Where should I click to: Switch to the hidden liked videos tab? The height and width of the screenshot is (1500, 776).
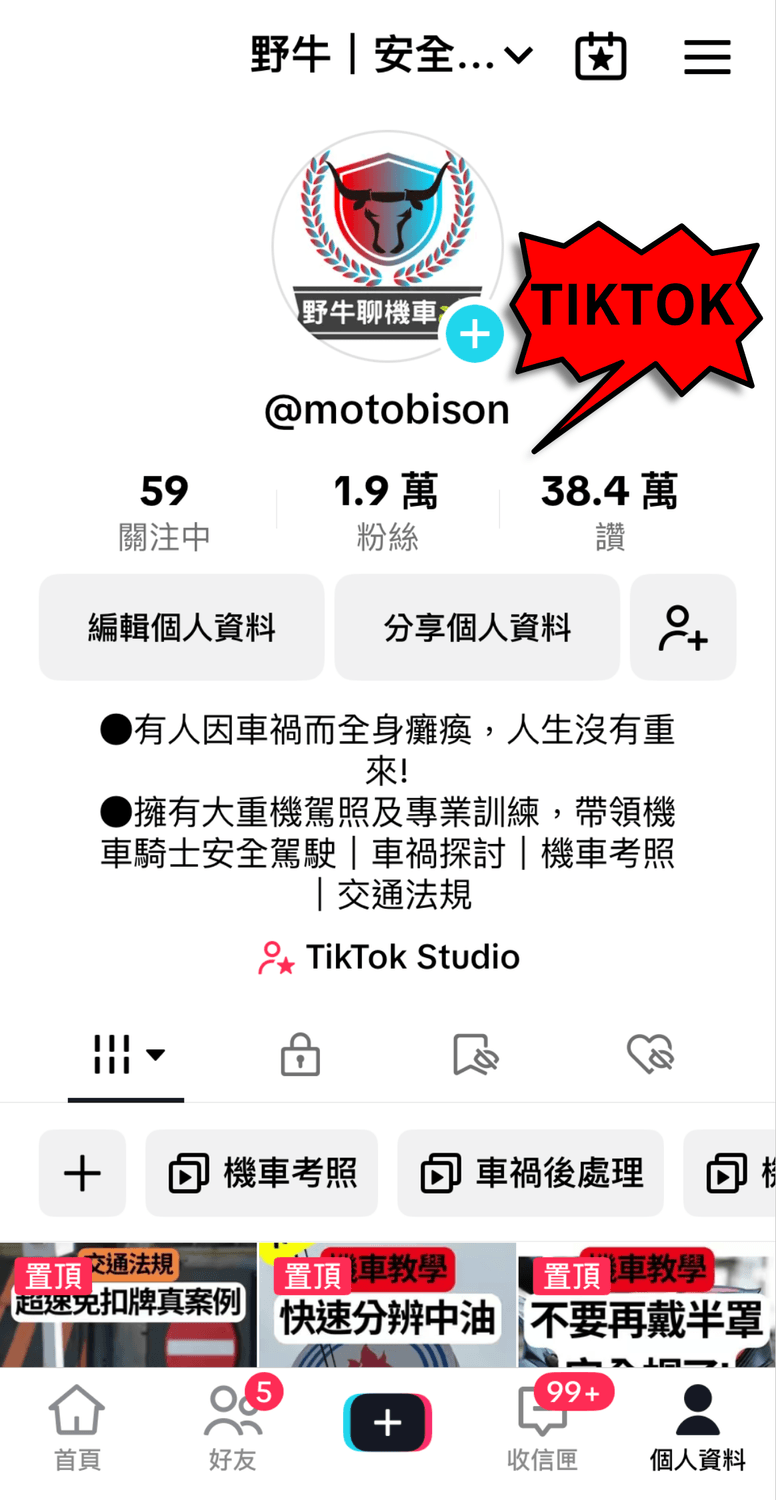(x=650, y=1054)
